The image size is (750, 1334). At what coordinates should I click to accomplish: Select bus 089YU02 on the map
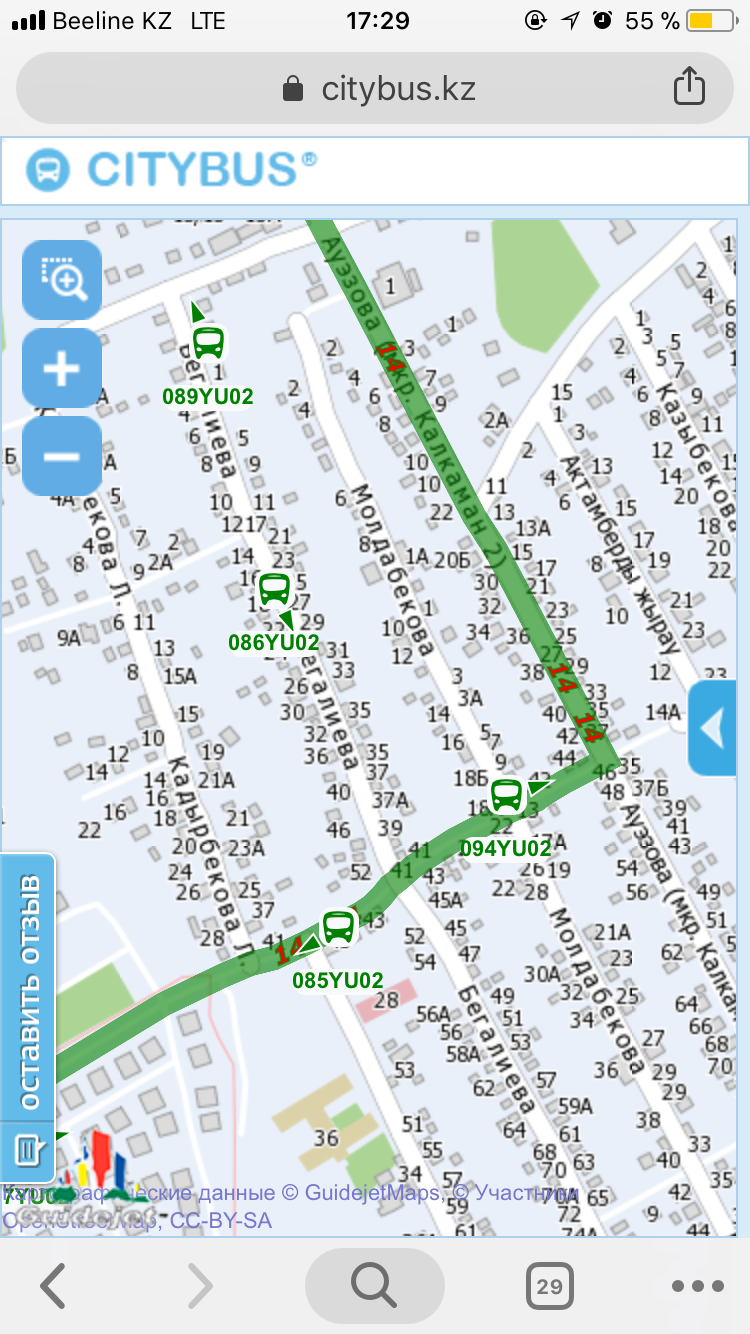[208, 343]
